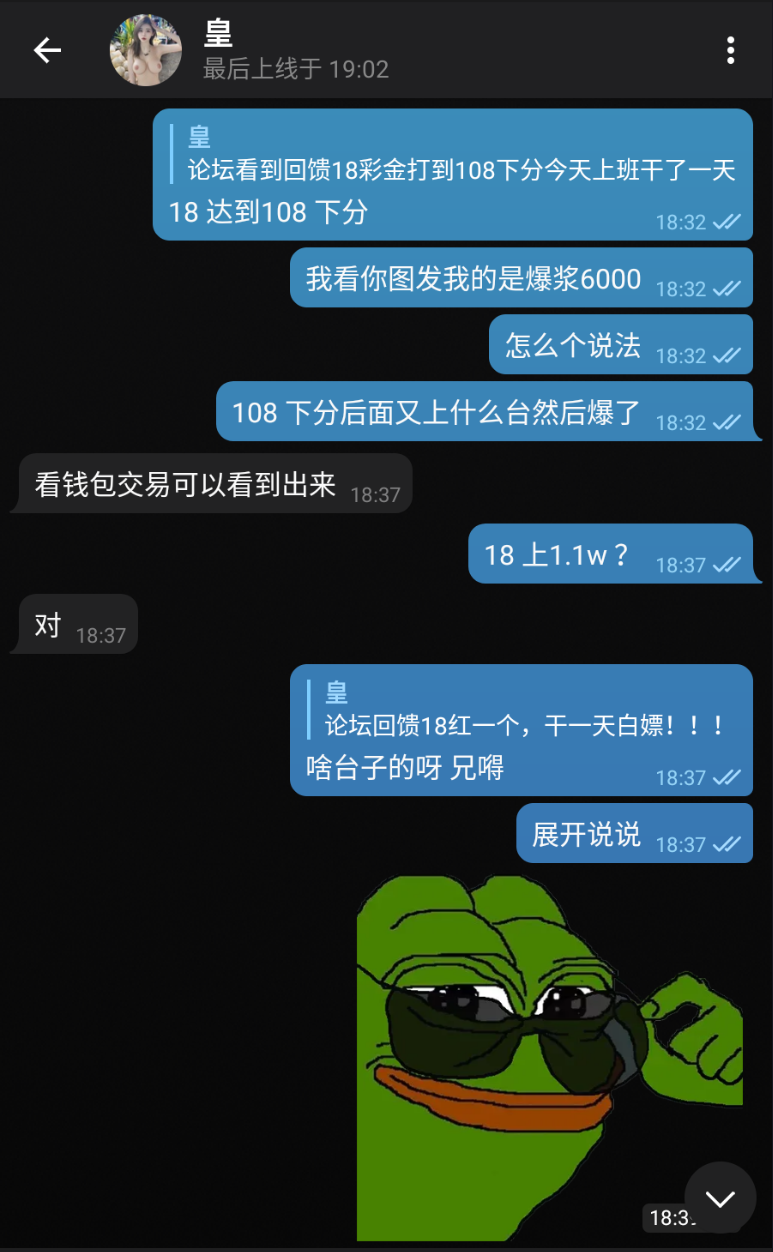The width and height of the screenshot is (773, 1252).
Task: Go back to the chat list
Action: click(47, 50)
